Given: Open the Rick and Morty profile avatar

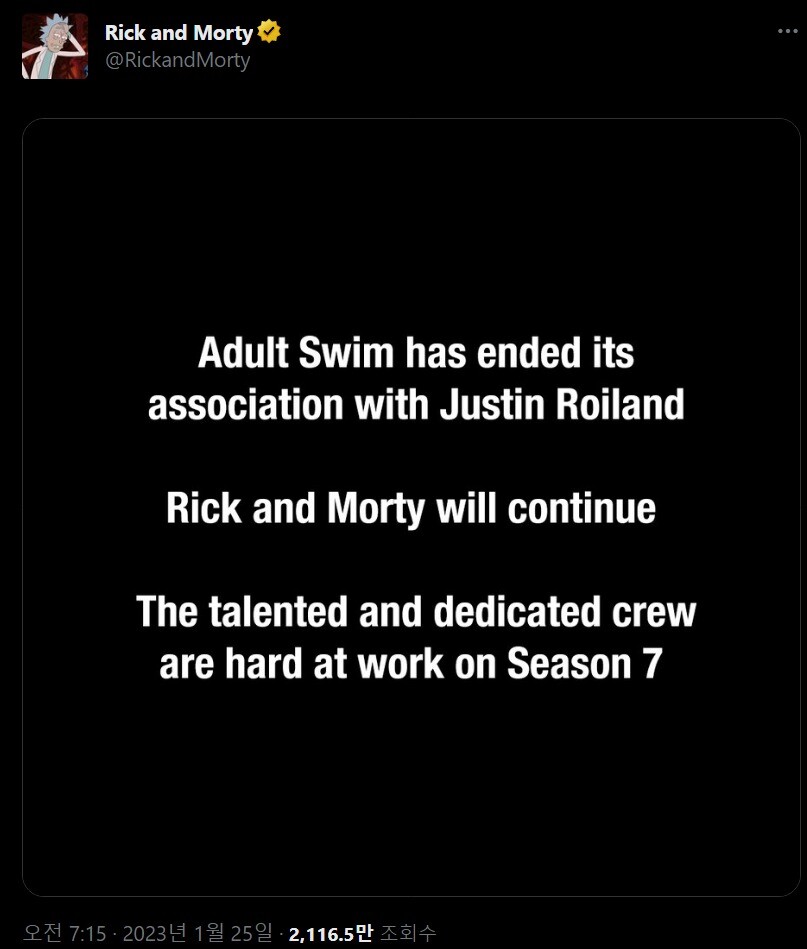Looking at the screenshot, I should (x=55, y=46).
